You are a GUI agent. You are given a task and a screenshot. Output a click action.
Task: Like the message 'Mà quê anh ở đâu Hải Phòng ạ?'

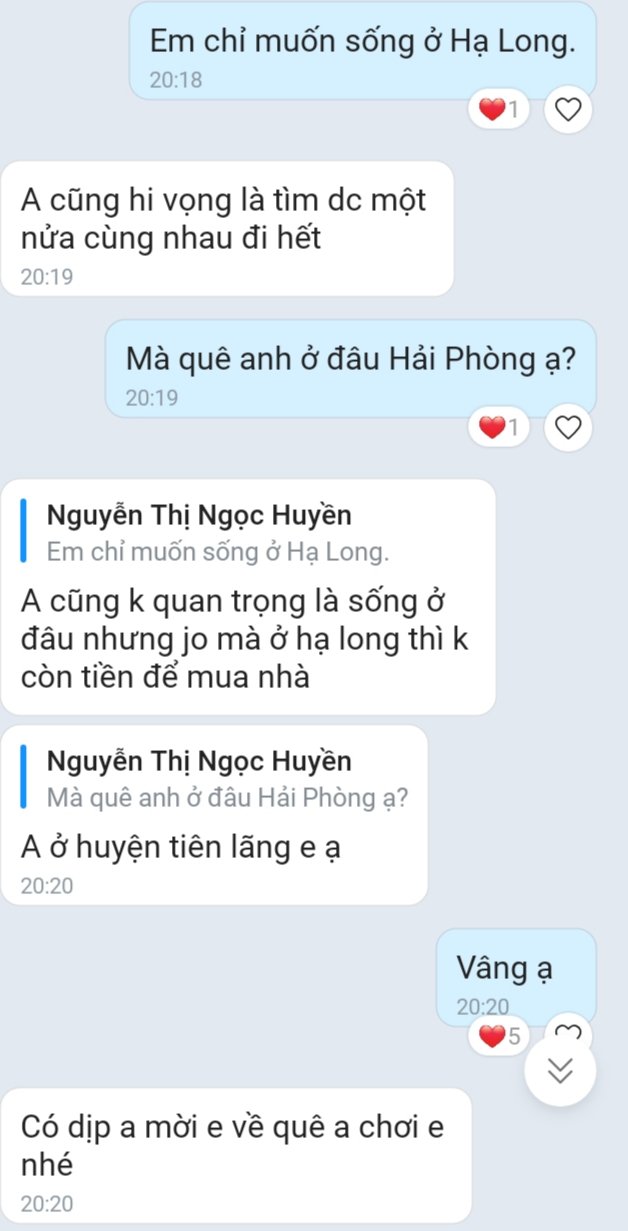point(568,428)
